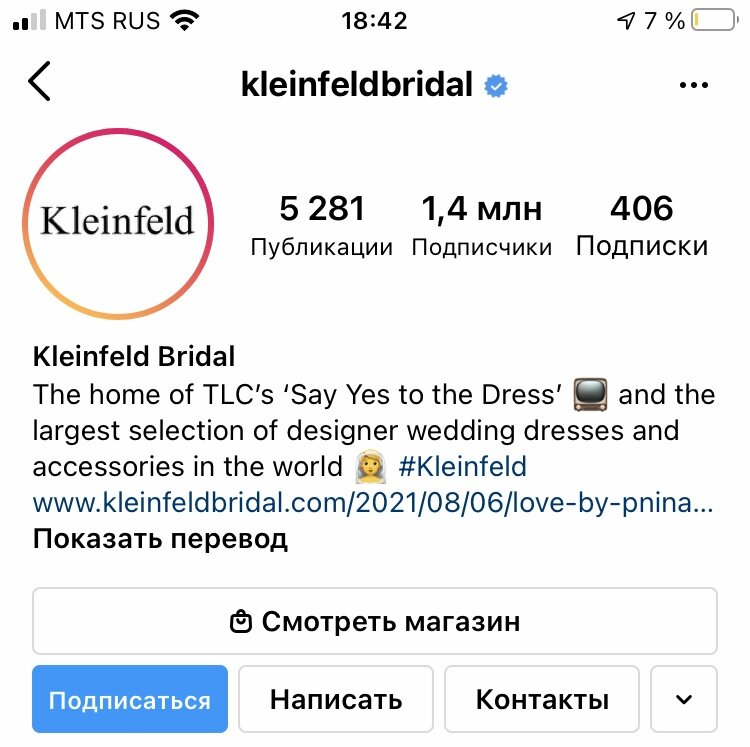Expand suggested accounts chevron

pyautogui.click(x=683, y=700)
